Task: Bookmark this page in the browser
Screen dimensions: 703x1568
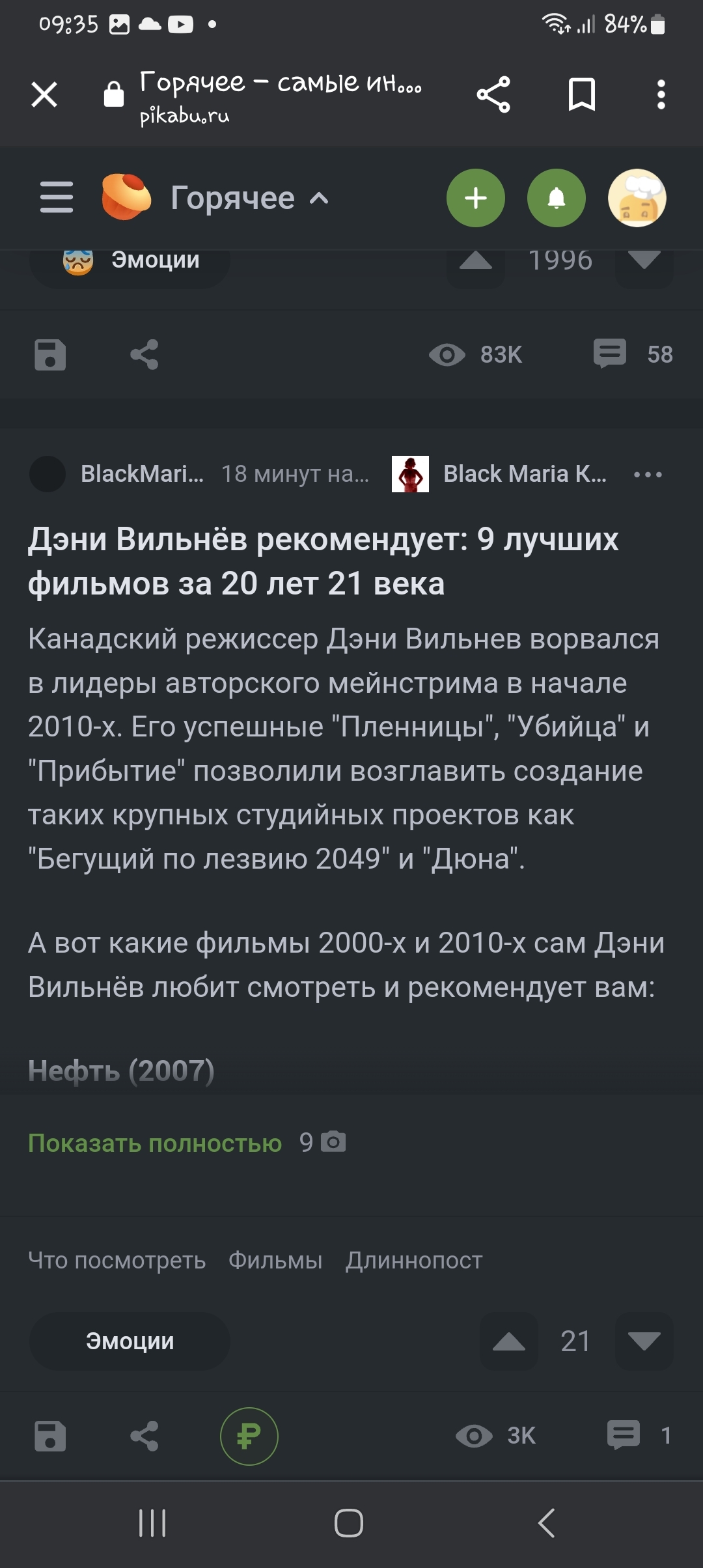Action: coord(581,95)
